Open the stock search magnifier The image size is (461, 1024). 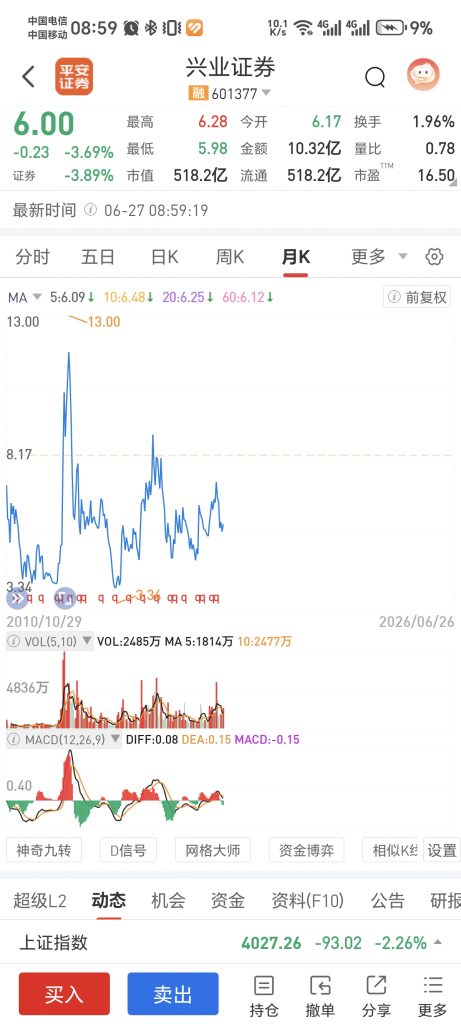pyautogui.click(x=375, y=78)
